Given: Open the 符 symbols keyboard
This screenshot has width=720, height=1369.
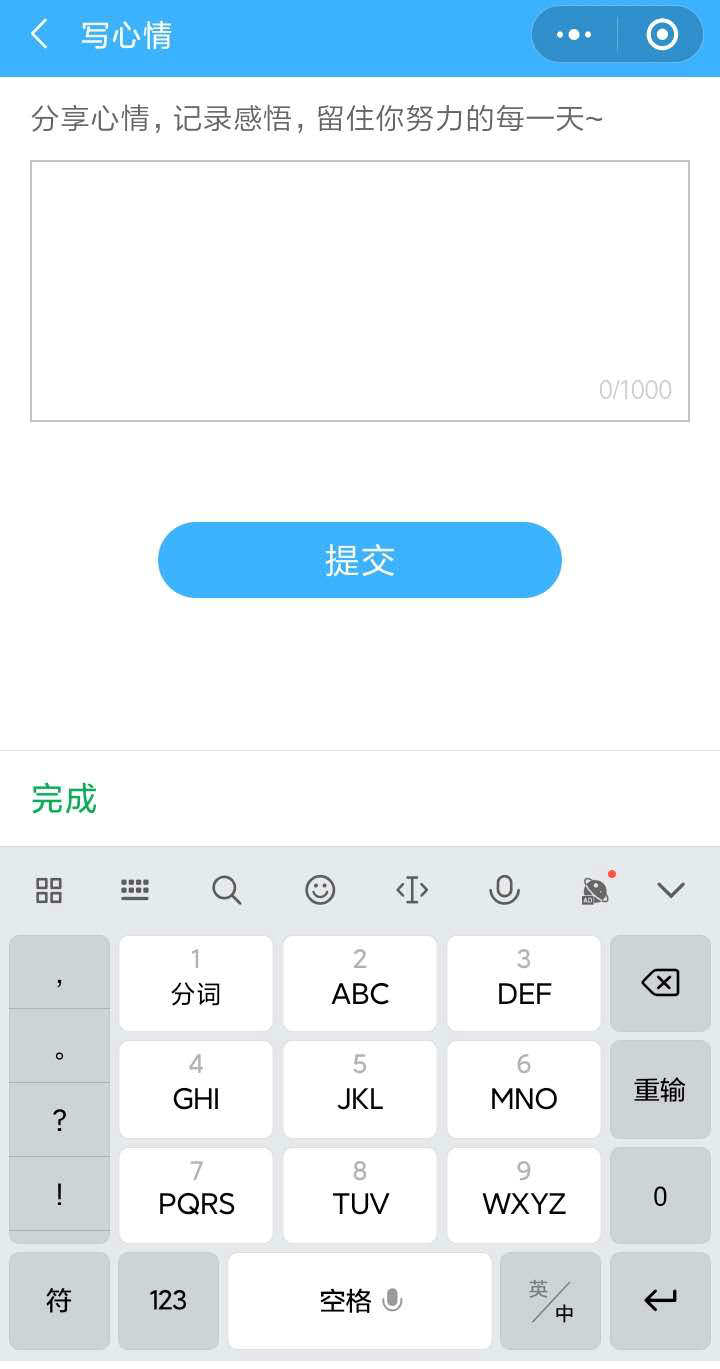Looking at the screenshot, I should click(x=59, y=1300).
